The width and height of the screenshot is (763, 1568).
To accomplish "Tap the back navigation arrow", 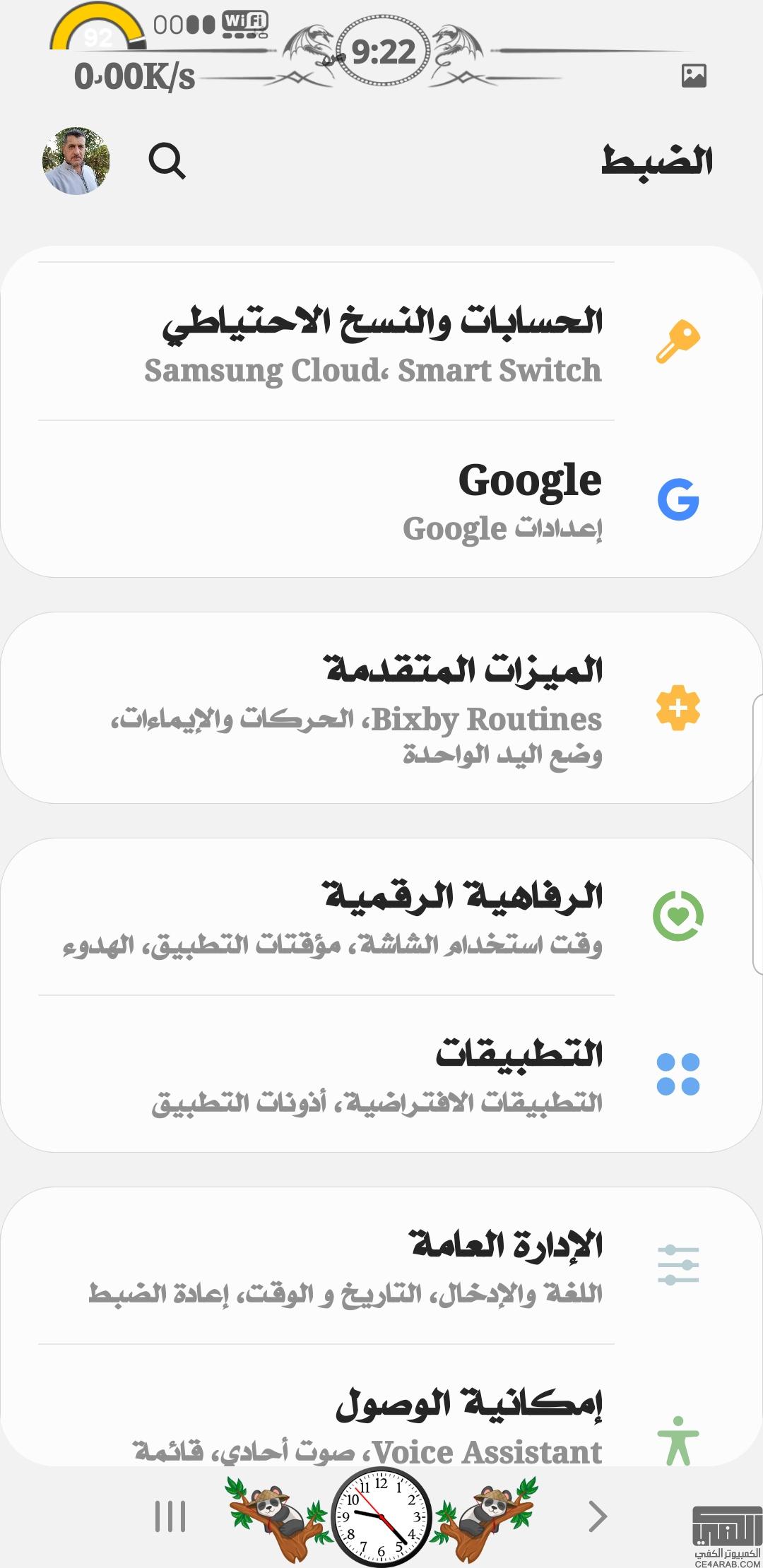I will click(x=598, y=1516).
